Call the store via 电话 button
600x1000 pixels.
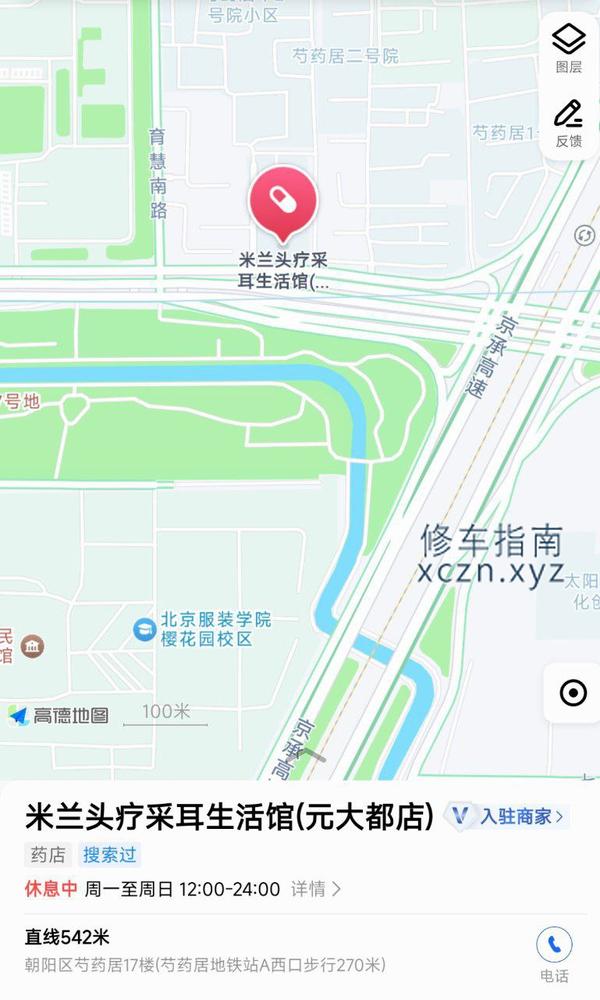pyautogui.click(x=554, y=952)
